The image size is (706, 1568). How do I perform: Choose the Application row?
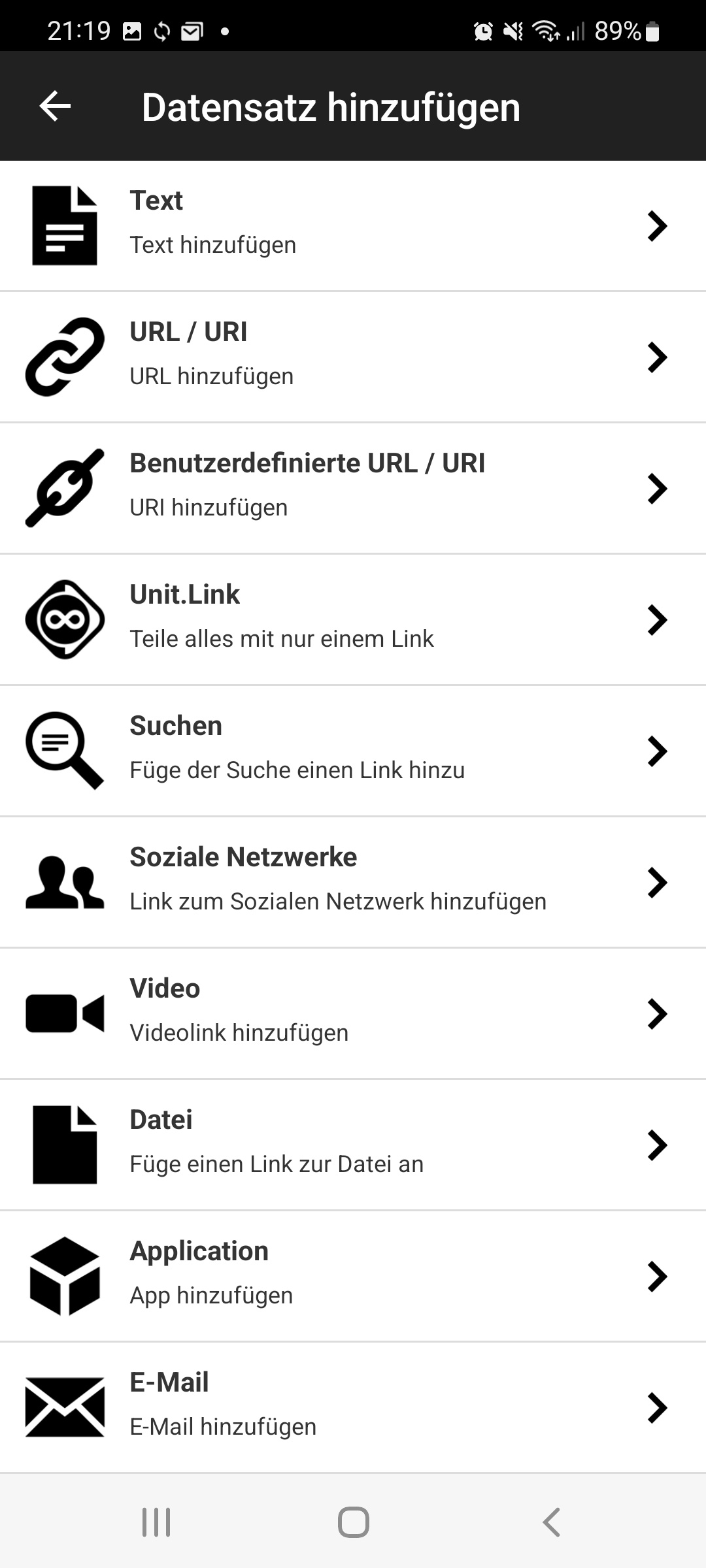pos(353,1276)
